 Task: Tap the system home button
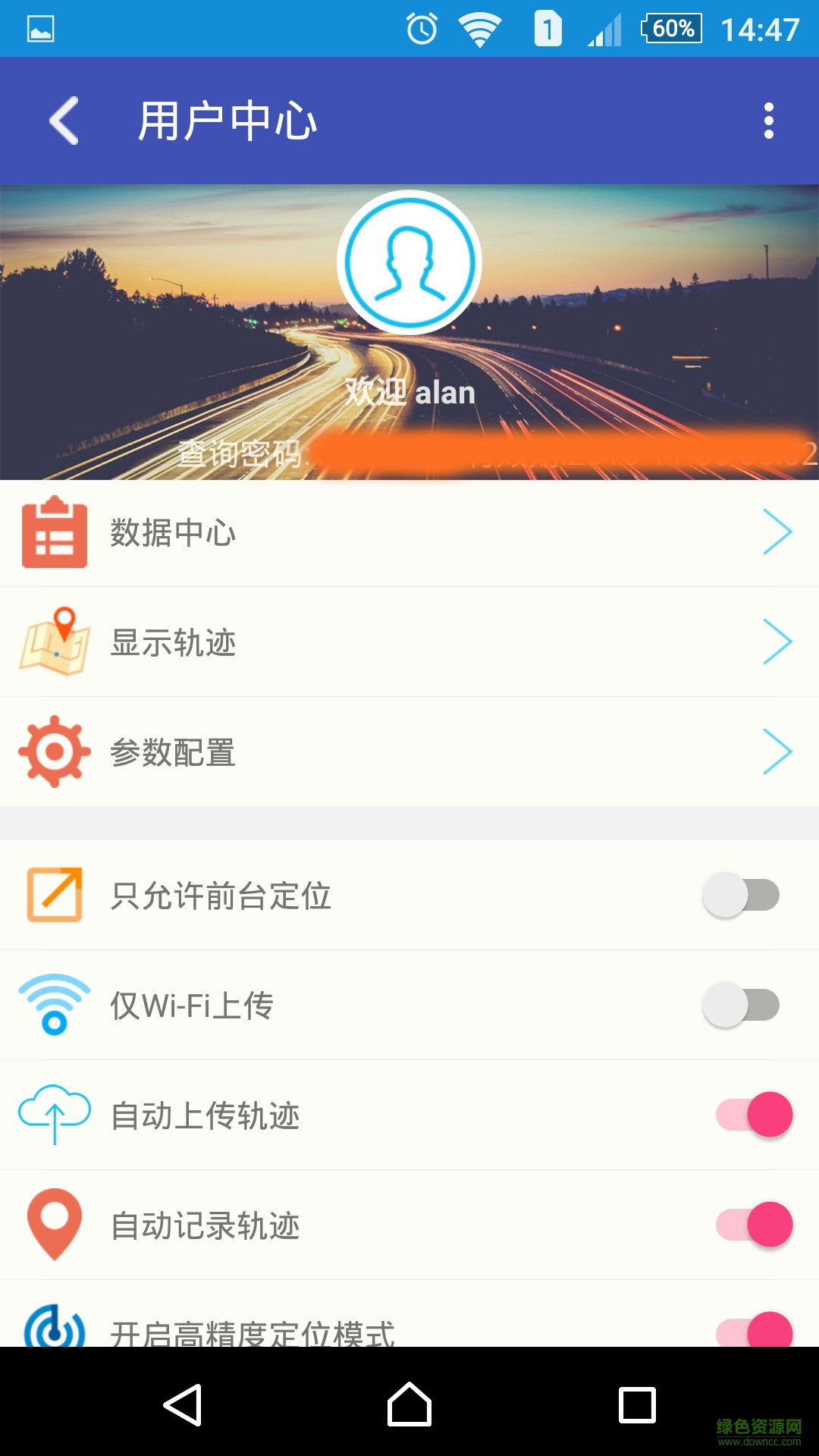coord(409,1405)
